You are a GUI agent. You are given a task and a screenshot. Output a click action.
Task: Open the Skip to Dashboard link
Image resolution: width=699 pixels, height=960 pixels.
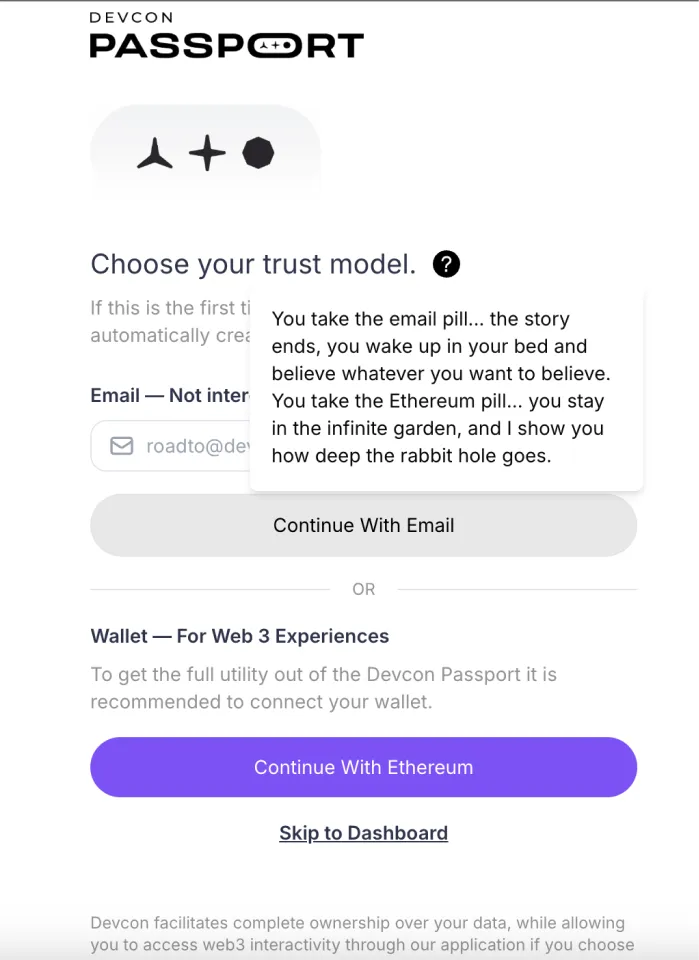tap(363, 833)
